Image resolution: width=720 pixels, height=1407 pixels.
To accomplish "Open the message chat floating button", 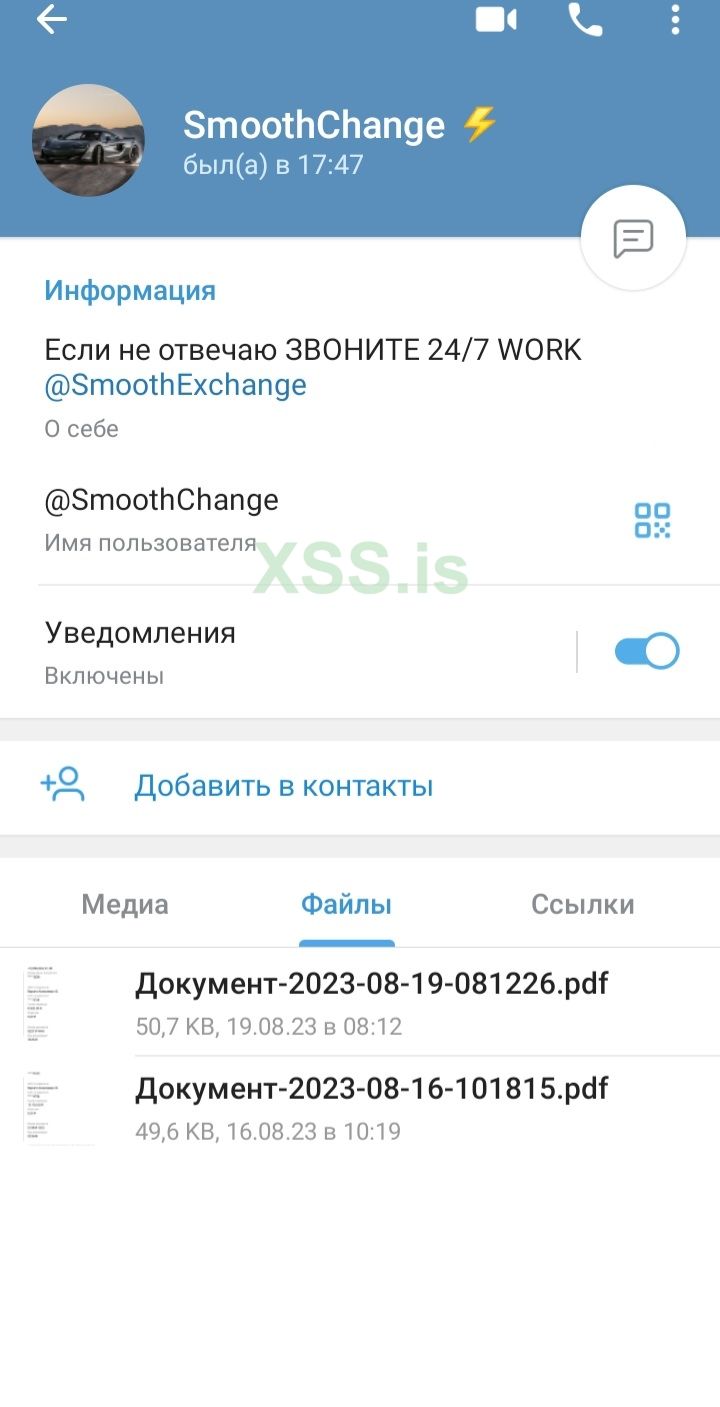I will pos(633,239).
